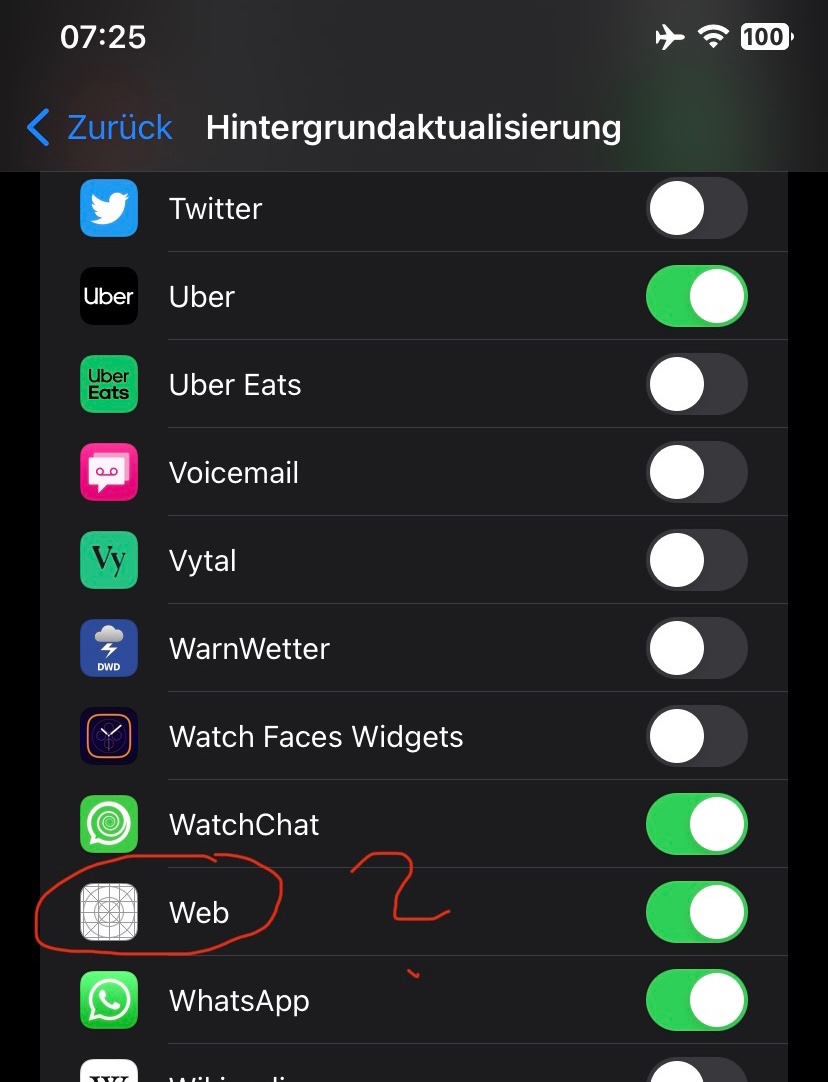Viewport: 828px width, 1082px height.
Task: Enable background refresh for Twitter
Action: (x=697, y=208)
